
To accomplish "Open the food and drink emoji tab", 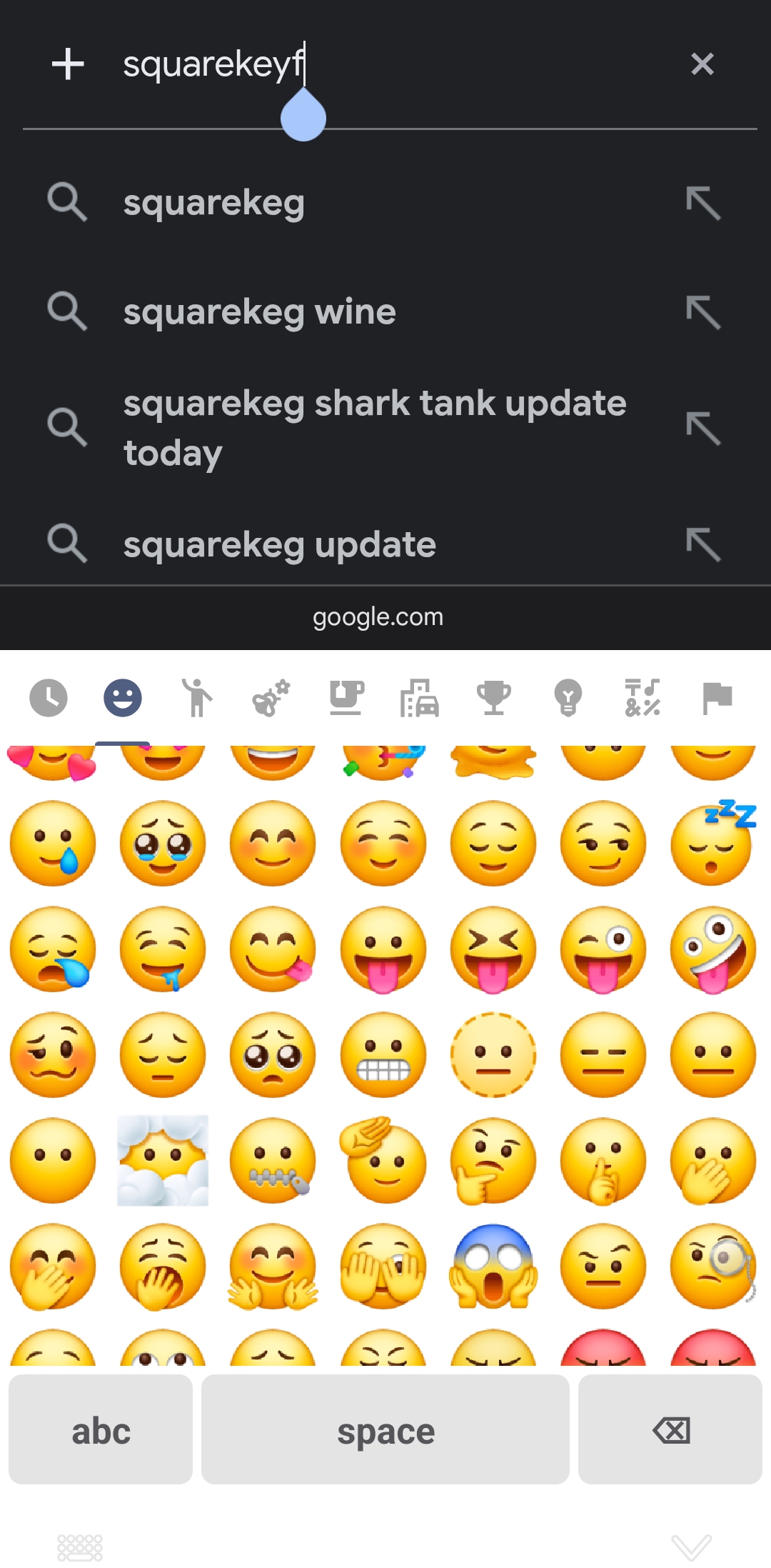I will pos(346,698).
